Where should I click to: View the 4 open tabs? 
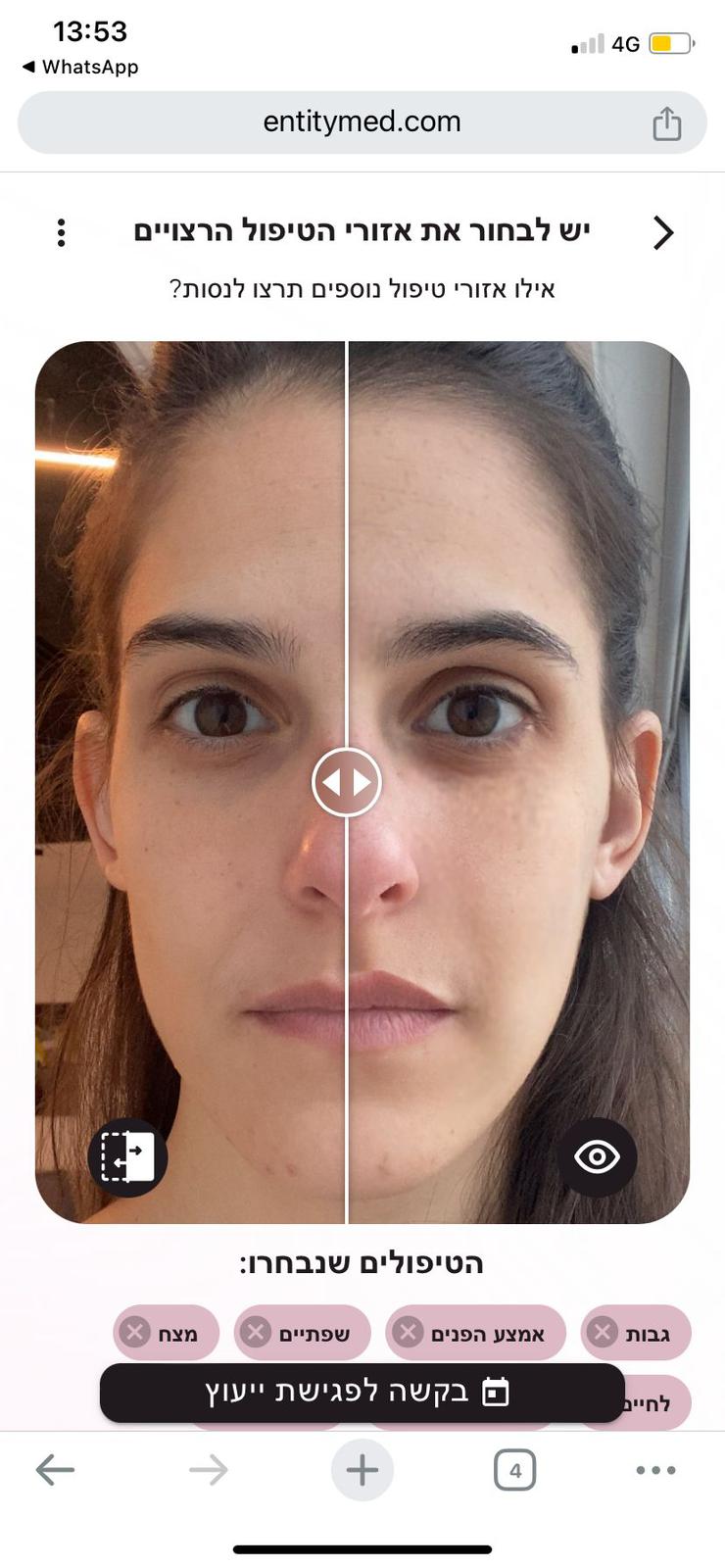tap(514, 1470)
